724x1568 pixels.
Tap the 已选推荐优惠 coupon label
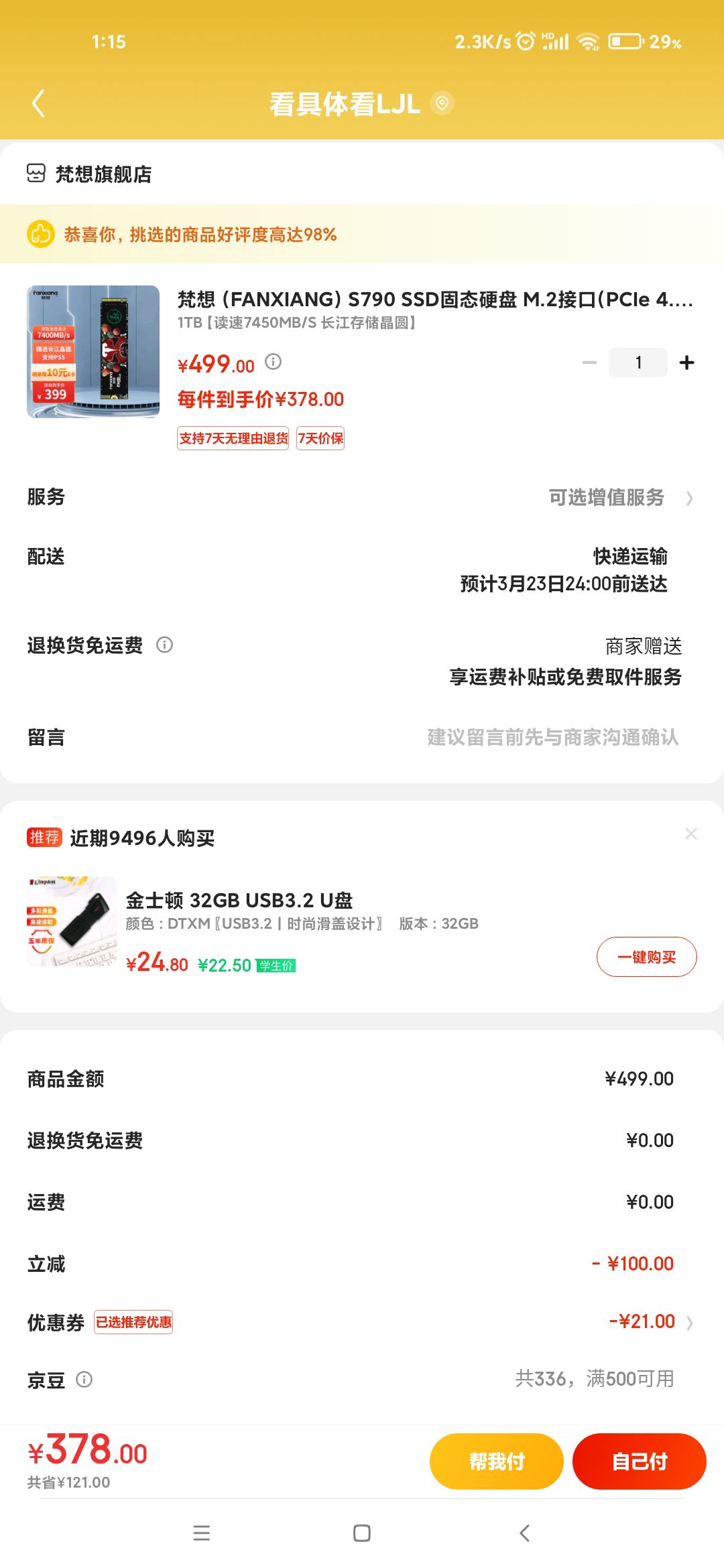coord(133,1321)
